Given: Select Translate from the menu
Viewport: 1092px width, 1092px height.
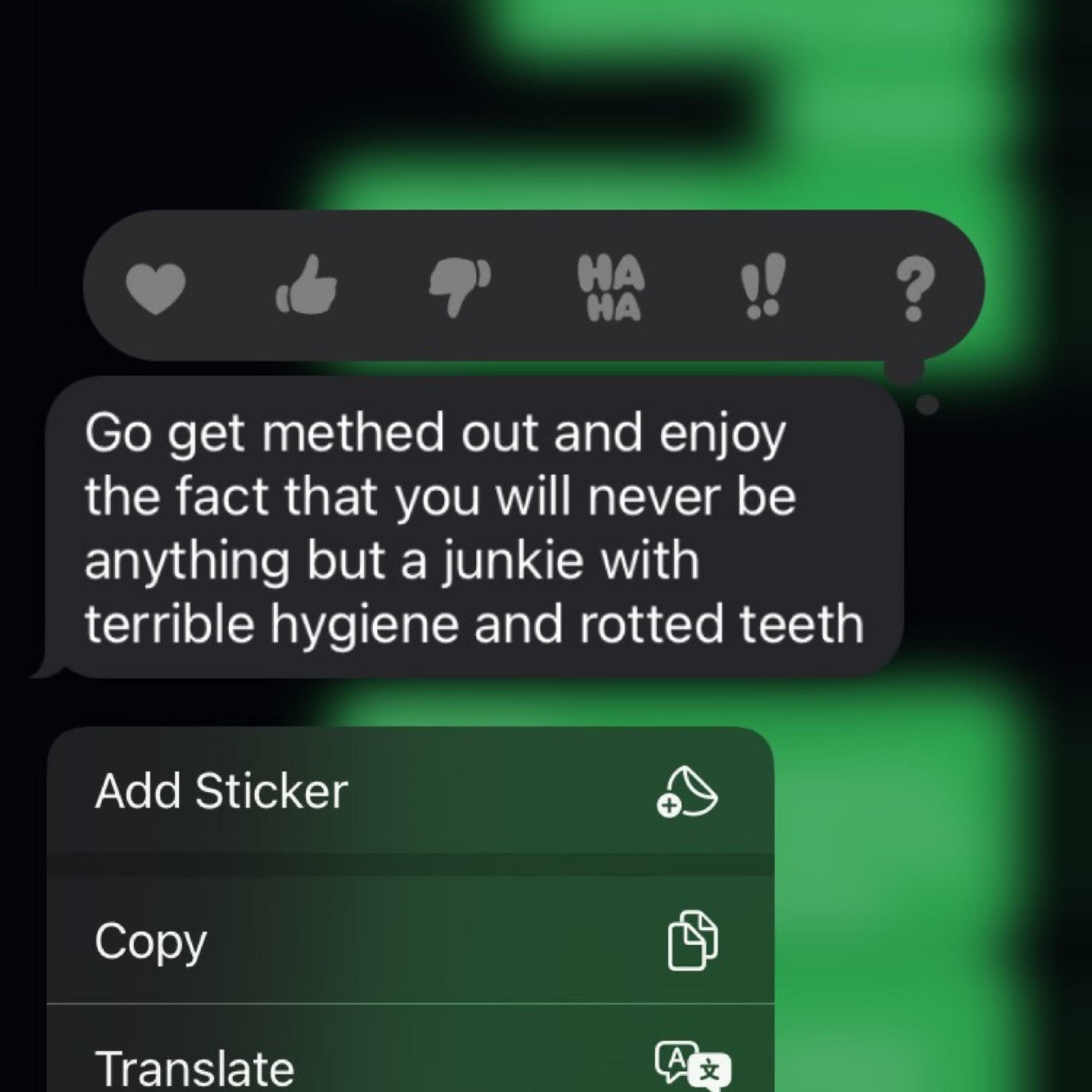Looking at the screenshot, I should (410, 1049).
